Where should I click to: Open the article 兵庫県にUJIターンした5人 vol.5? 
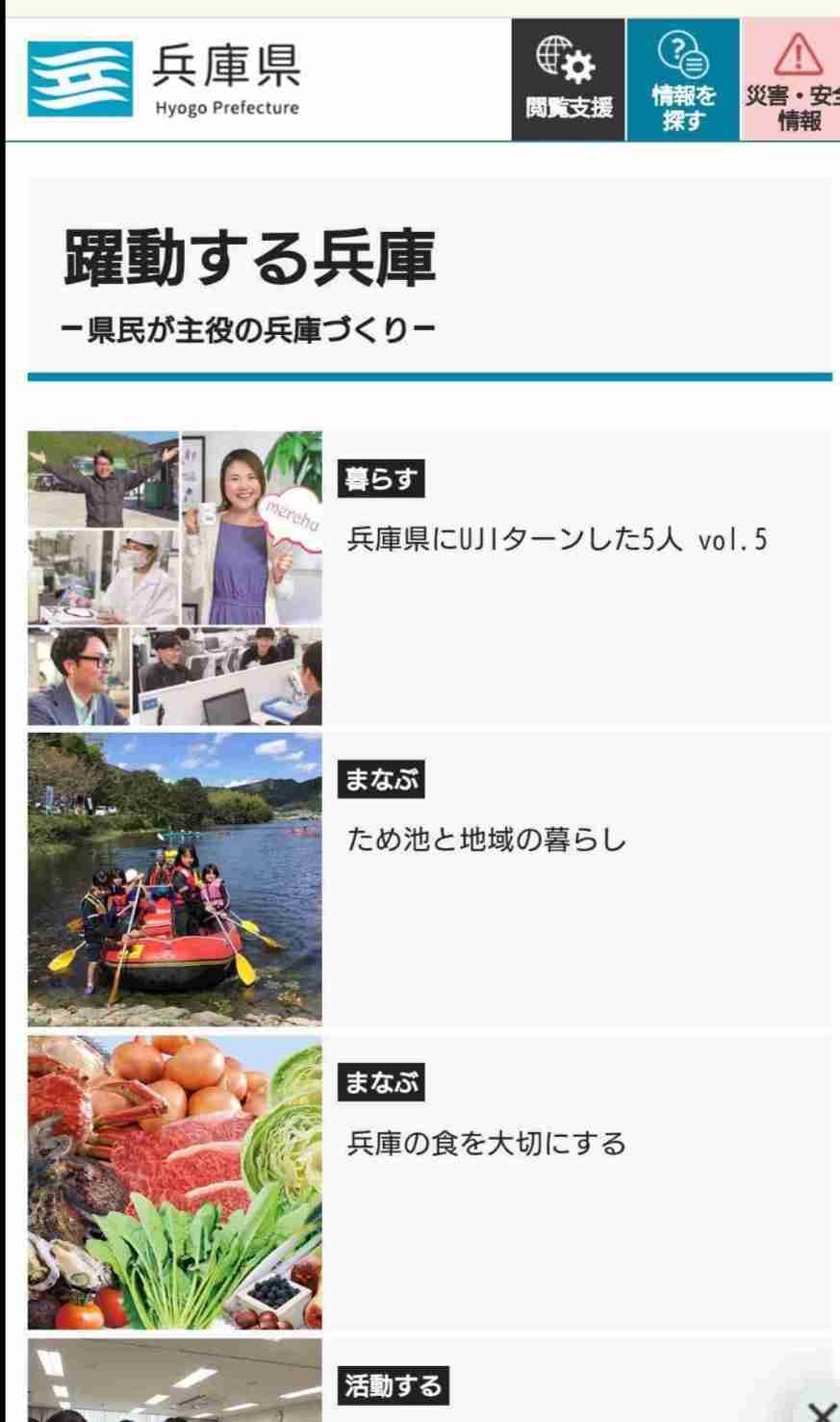click(x=556, y=540)
